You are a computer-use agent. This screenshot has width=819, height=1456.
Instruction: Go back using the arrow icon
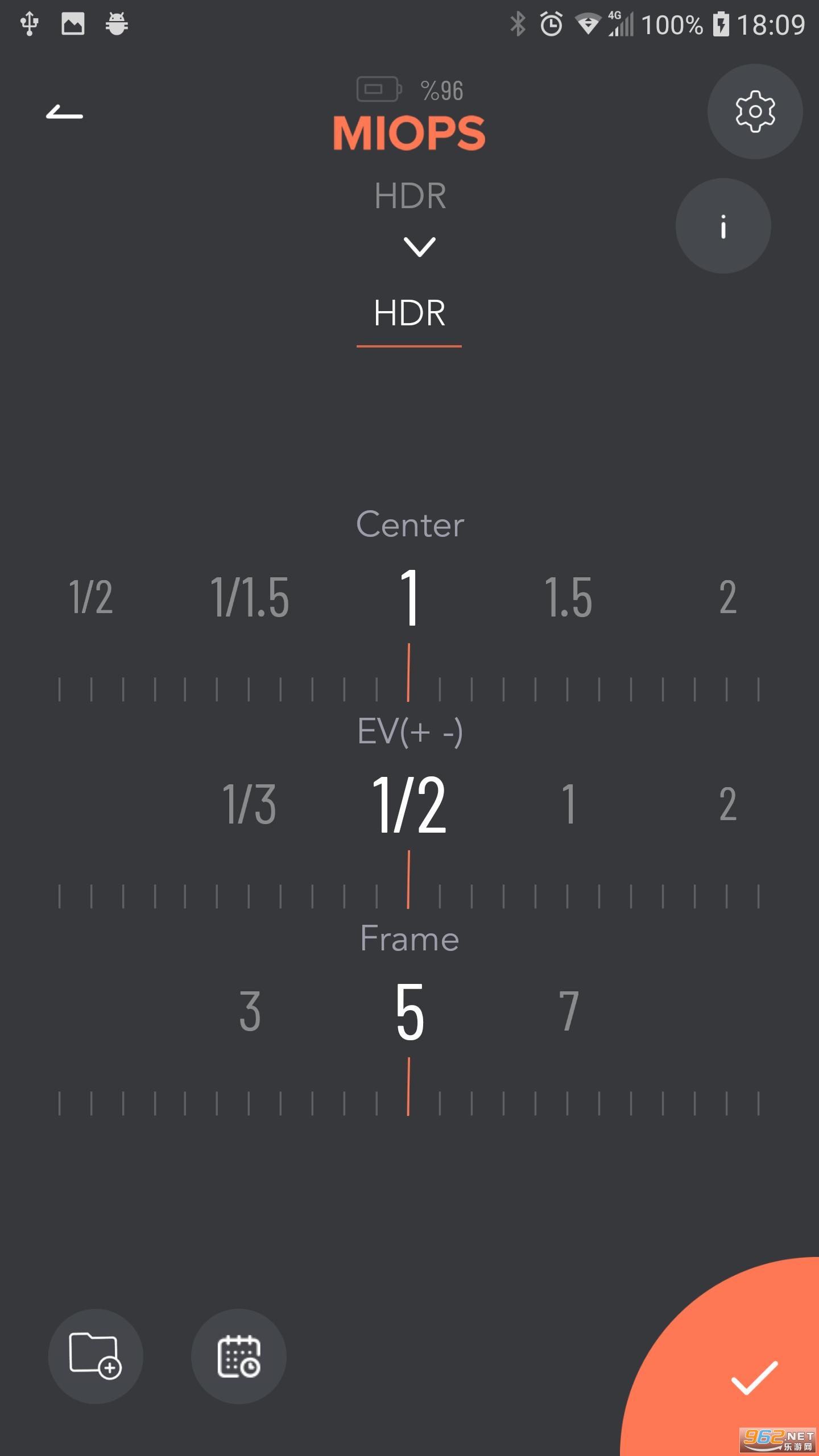click(64, 112)
